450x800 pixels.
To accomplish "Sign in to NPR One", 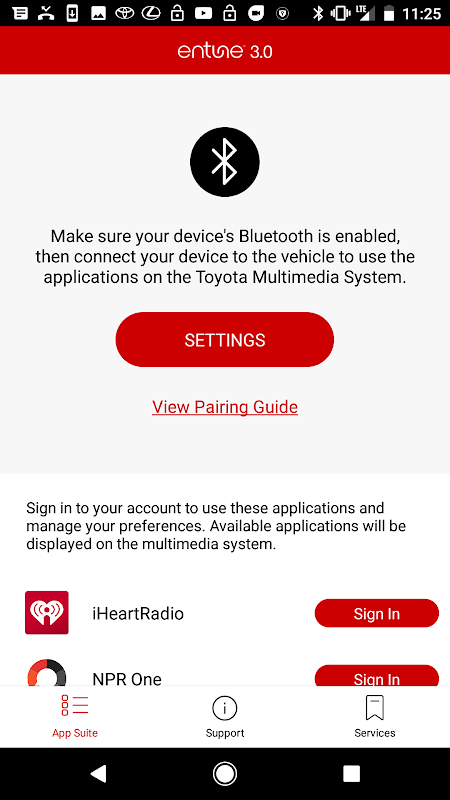I will [377, 676].
